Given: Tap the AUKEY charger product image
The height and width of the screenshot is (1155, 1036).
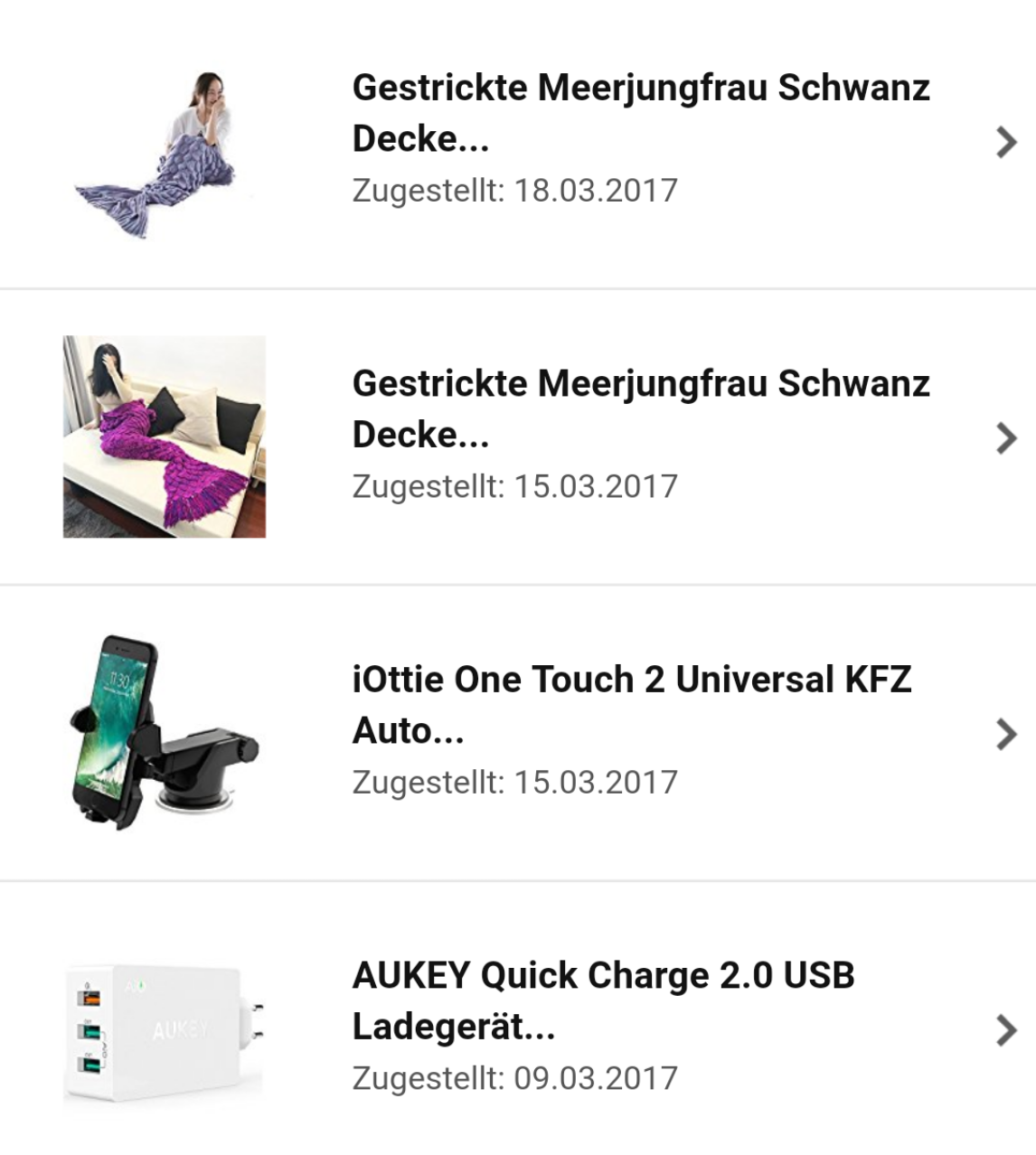Looking at the screenshot, I should tap(164, 1030).
